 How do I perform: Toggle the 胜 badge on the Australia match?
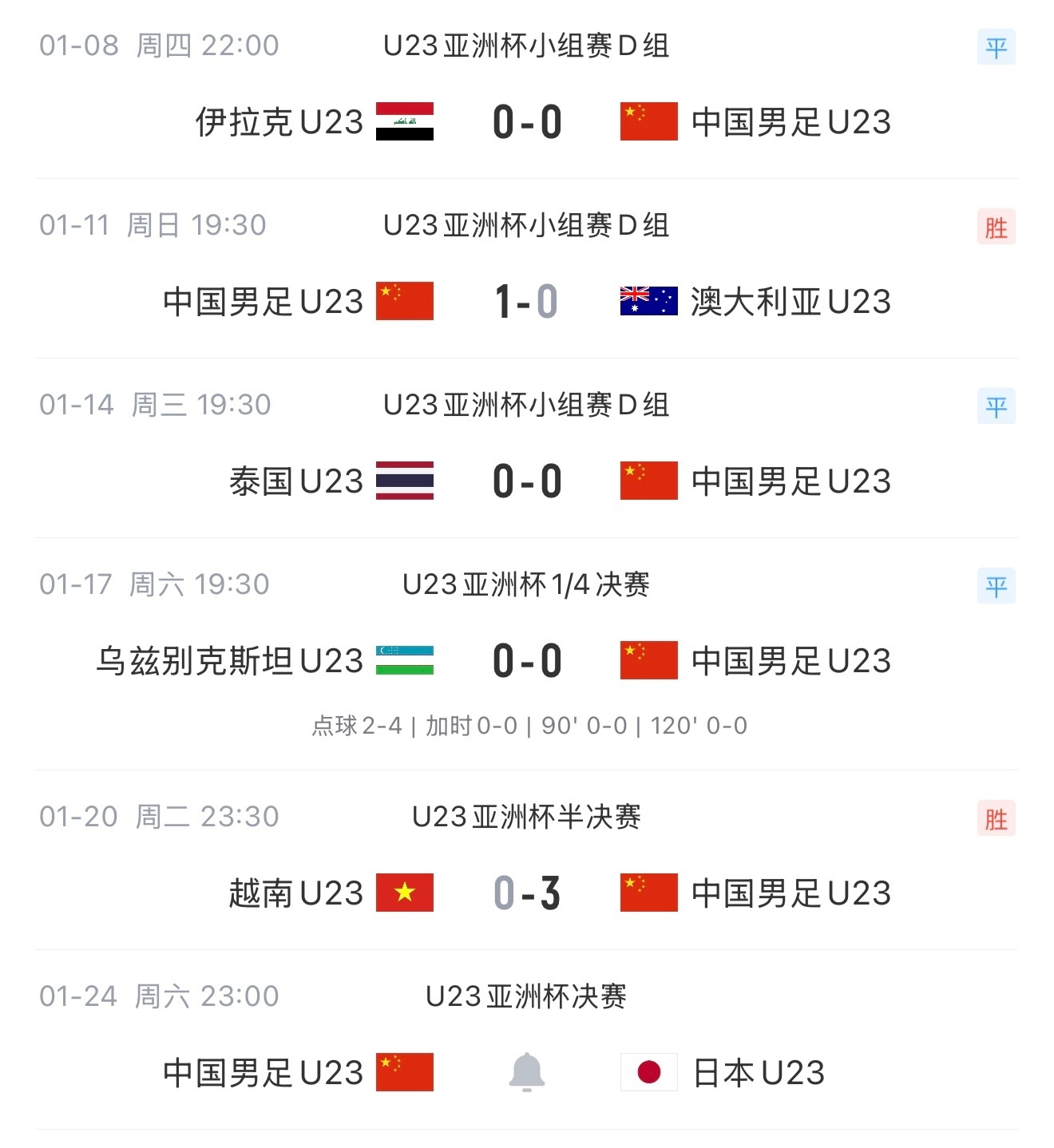pos(996,225)
